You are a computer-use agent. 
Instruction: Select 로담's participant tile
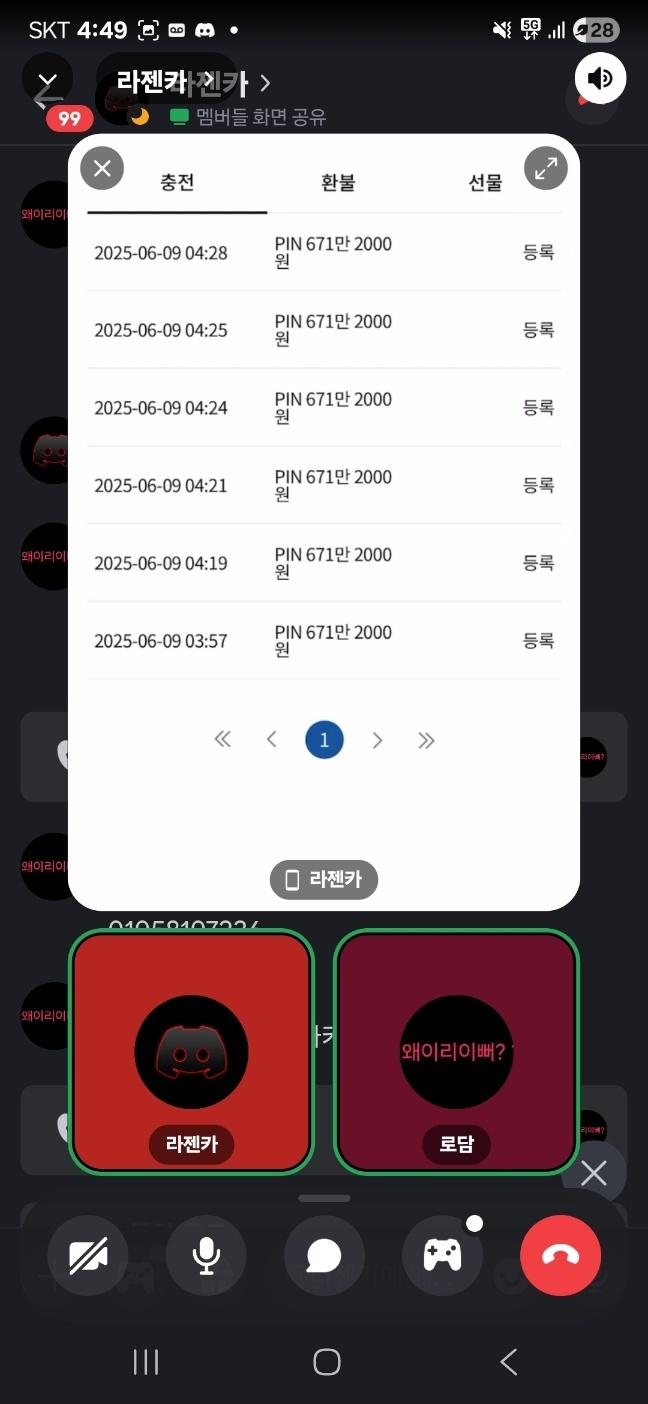(456, 1052)
